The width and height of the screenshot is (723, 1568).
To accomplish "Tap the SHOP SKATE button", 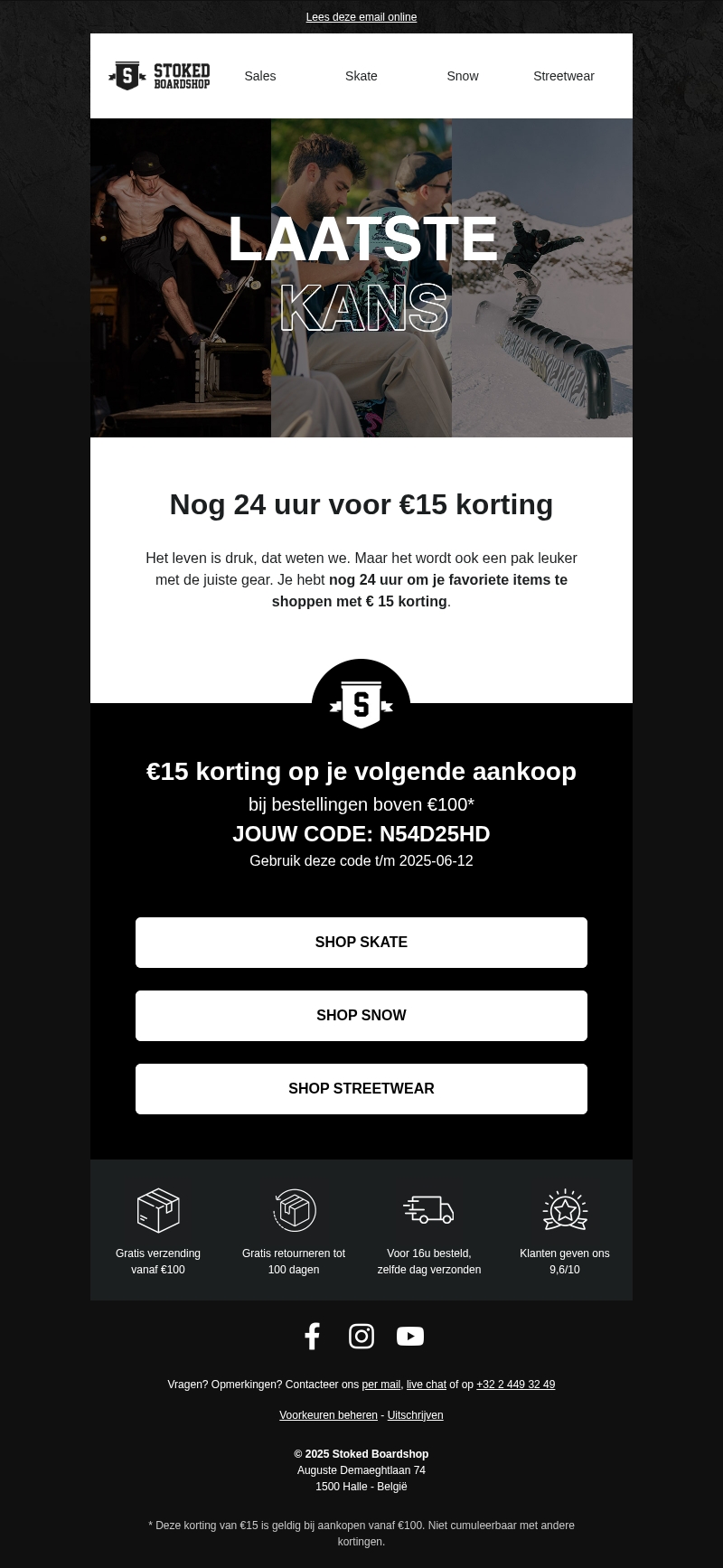I will [x=361, y=943].
